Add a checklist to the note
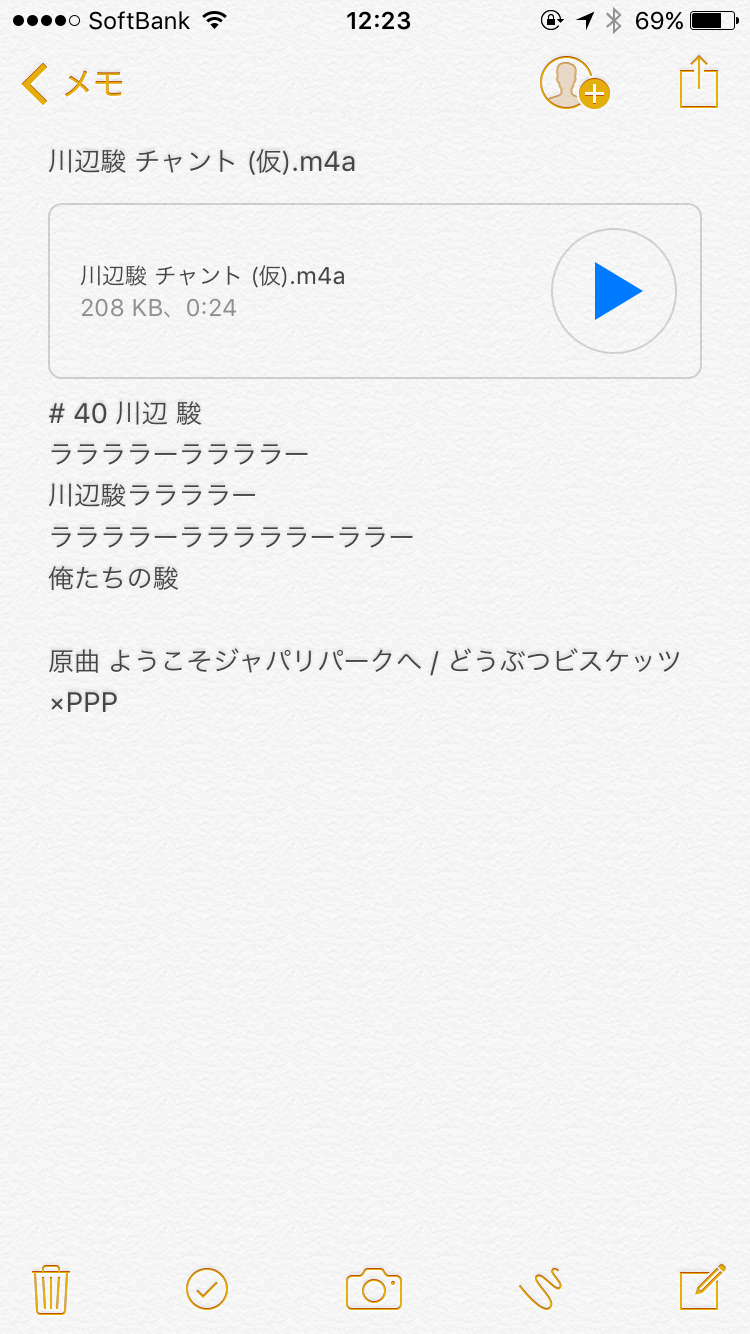The image size is (750, 1334). [207, 1289]
